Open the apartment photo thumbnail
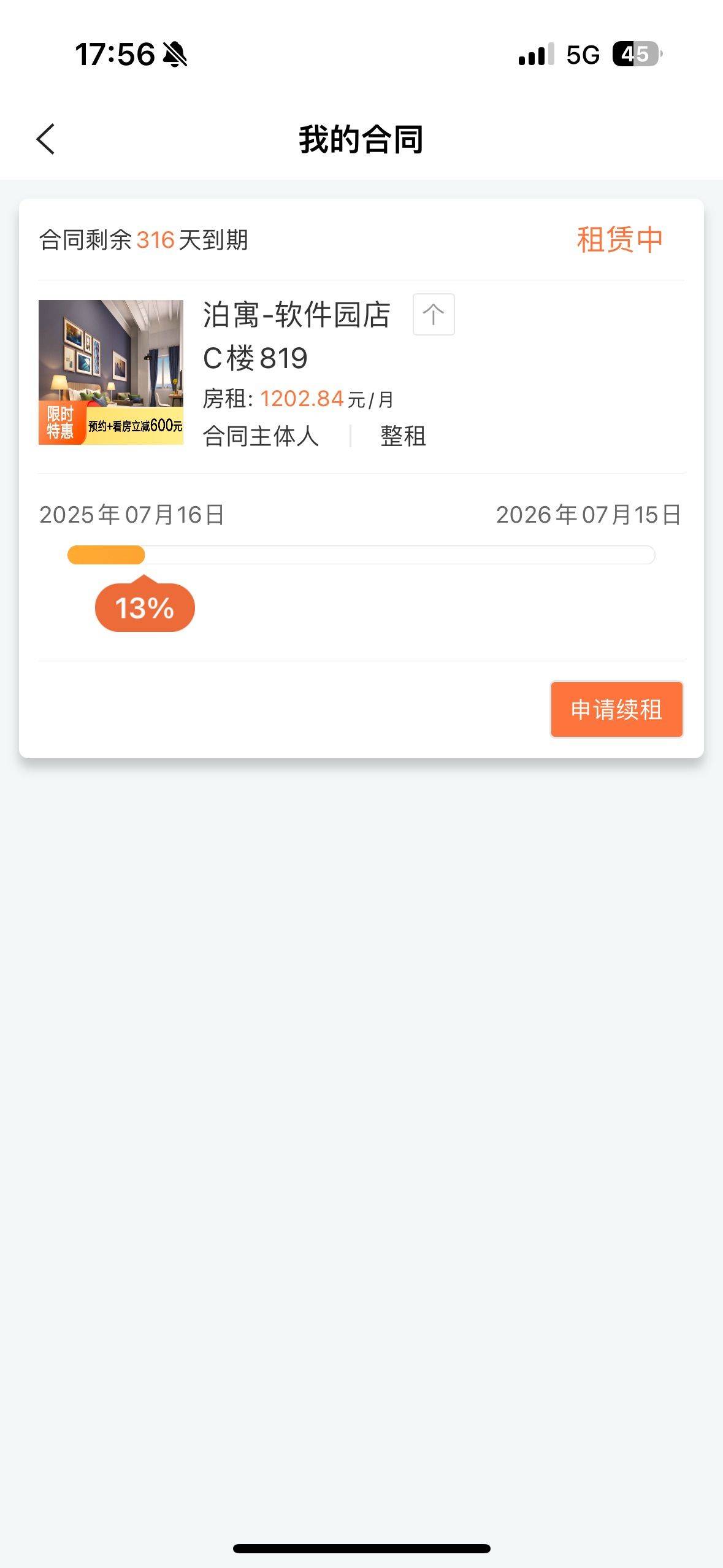The width and height of the screenshot is (723, 1568). click(x=111, y=372)
